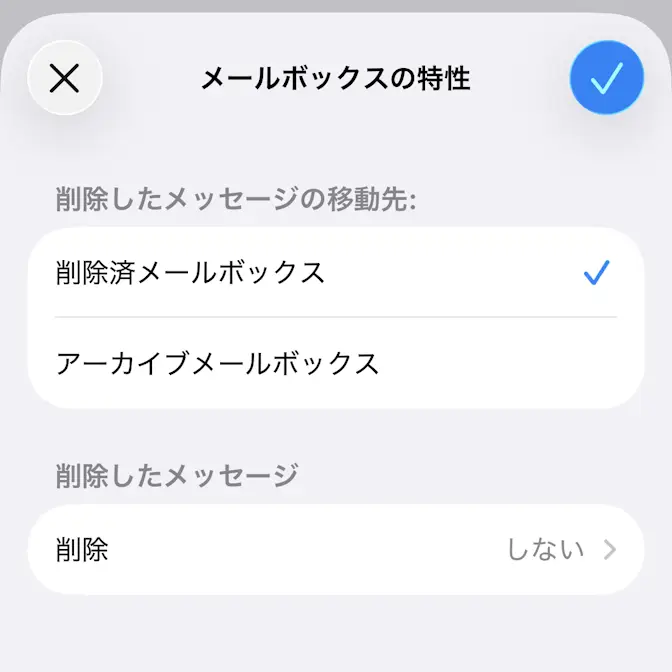This screenshot has width=672, height=672.
Task: Open the 削除 interval setting
Action: click(335, 549)
